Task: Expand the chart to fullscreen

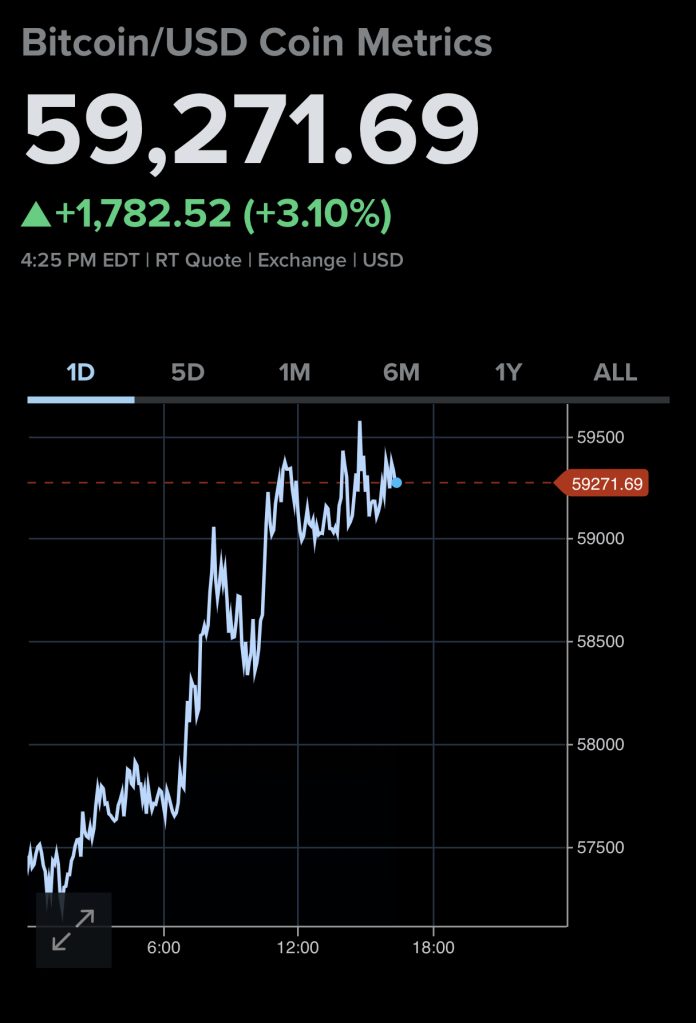Action: click(73, 930)
